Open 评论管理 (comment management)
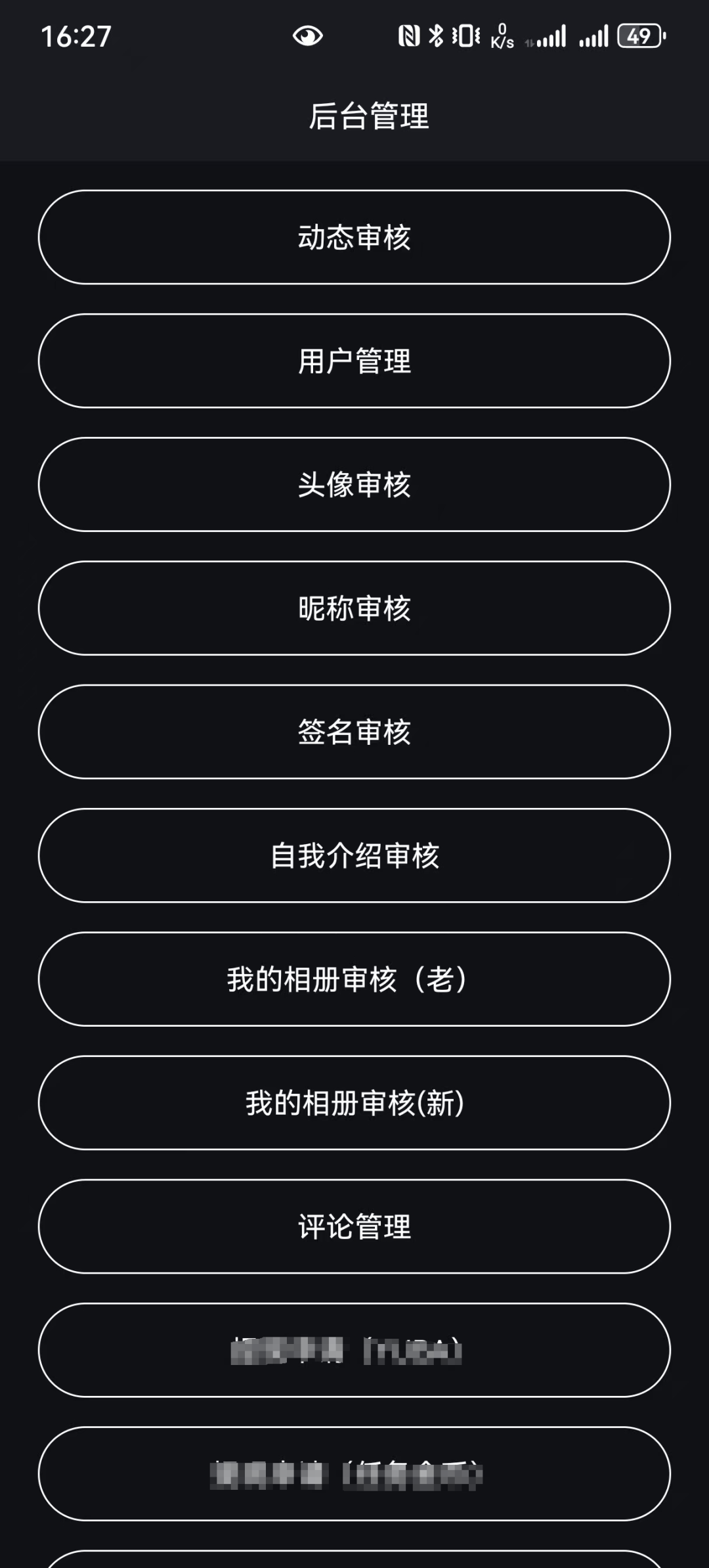 (354, 1226)
